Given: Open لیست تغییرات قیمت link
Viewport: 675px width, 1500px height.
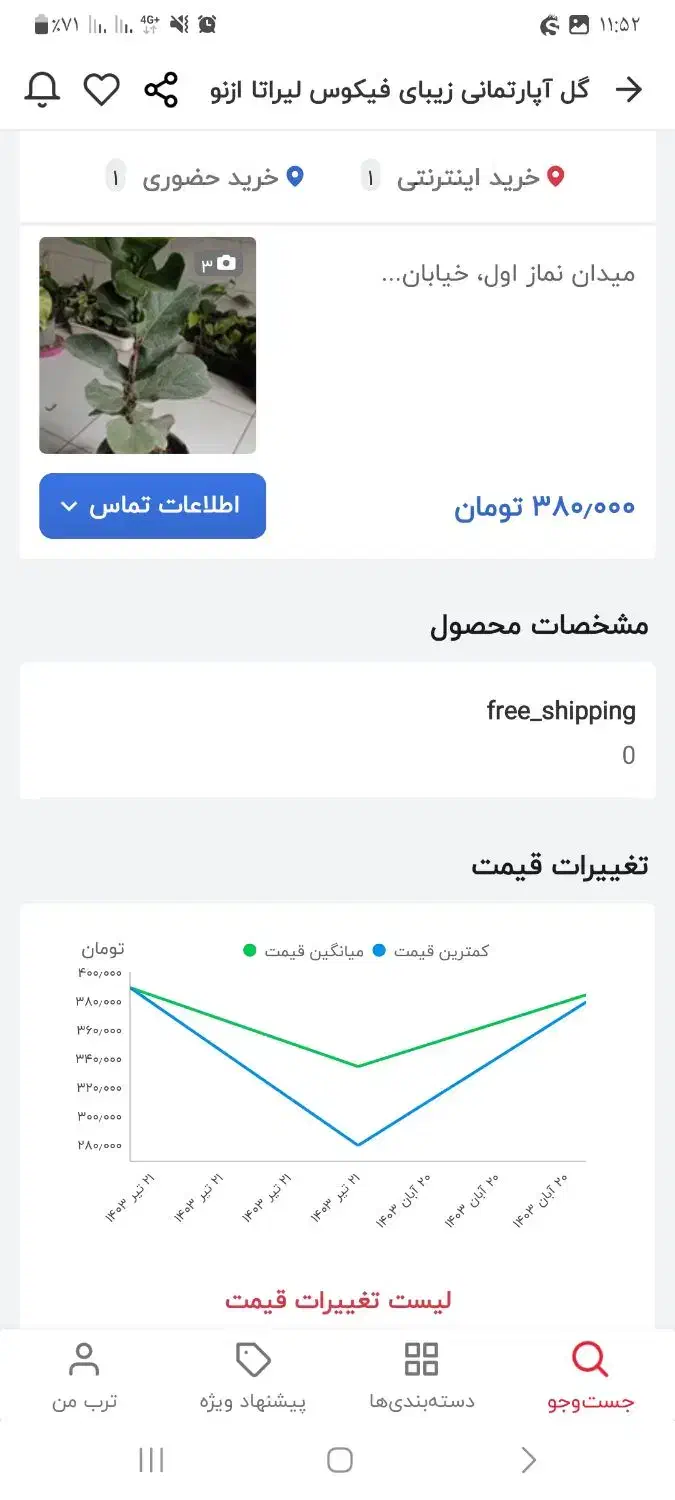Looking at the screenshot, I should coord(338,1300).
